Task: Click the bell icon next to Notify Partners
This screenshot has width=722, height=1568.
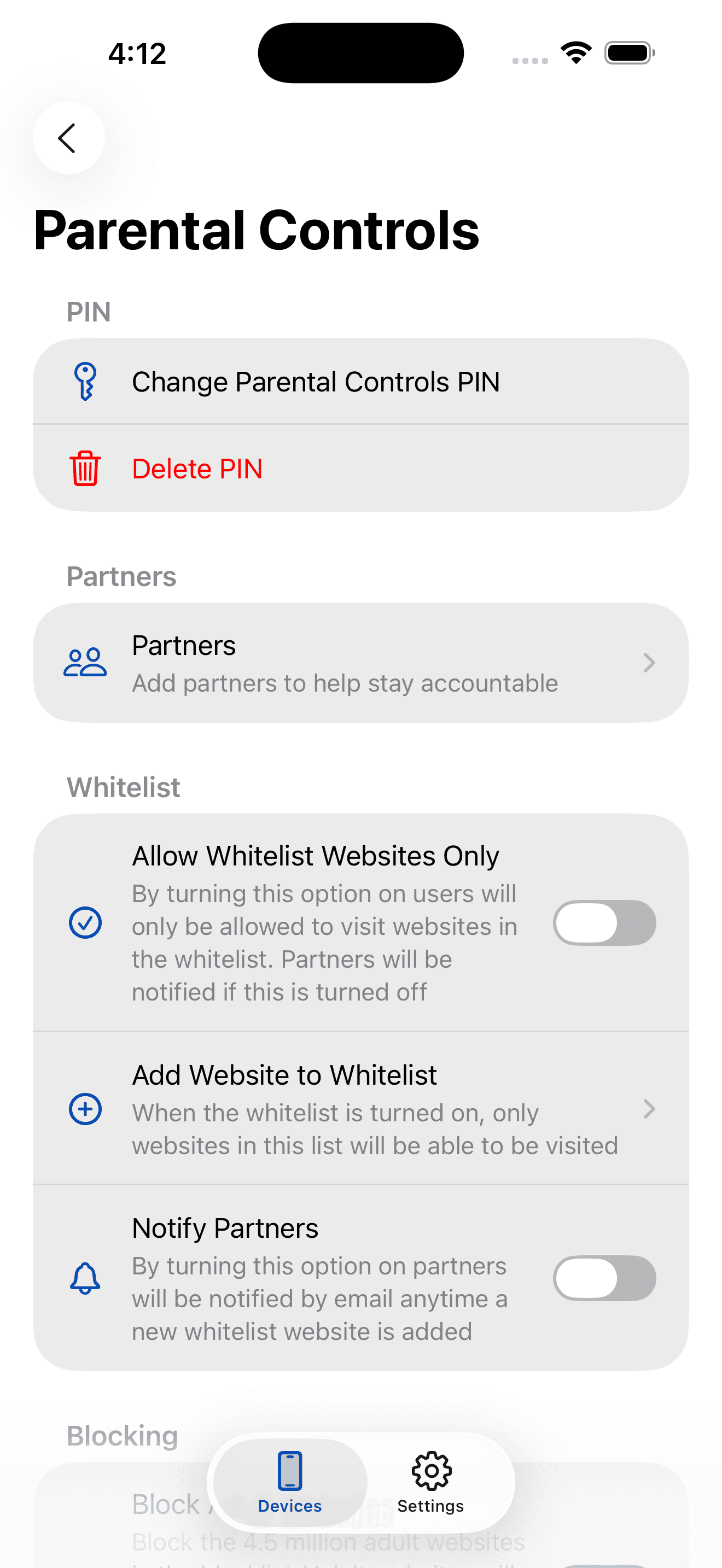Action: pyautogui.click(x=85, y=1278)
